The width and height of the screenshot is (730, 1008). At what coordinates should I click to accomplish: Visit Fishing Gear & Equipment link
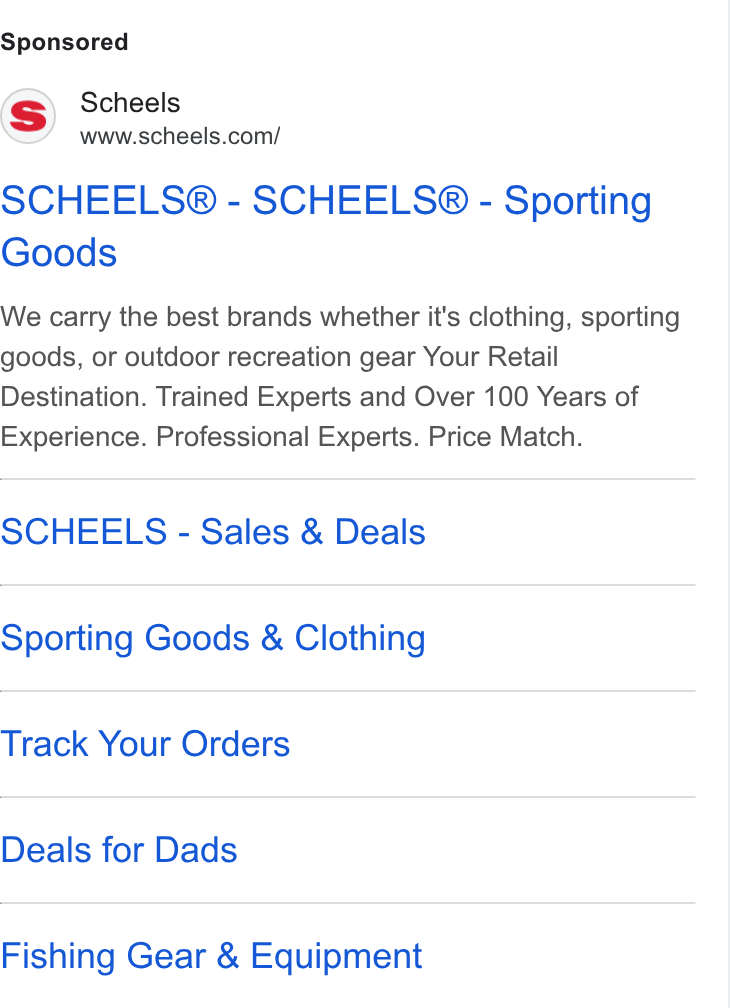pos(211,956)
